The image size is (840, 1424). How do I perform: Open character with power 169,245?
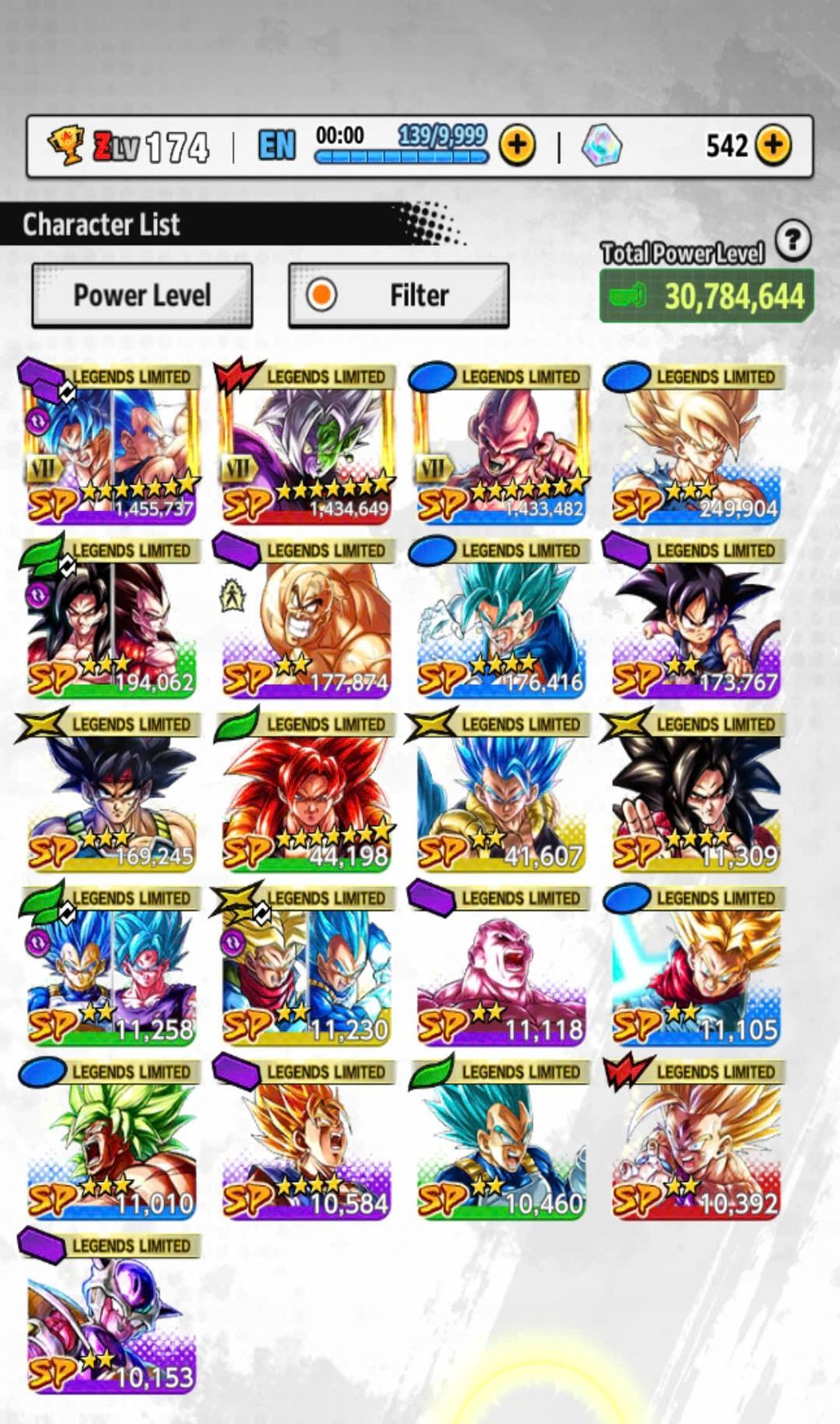pos(110,797)
